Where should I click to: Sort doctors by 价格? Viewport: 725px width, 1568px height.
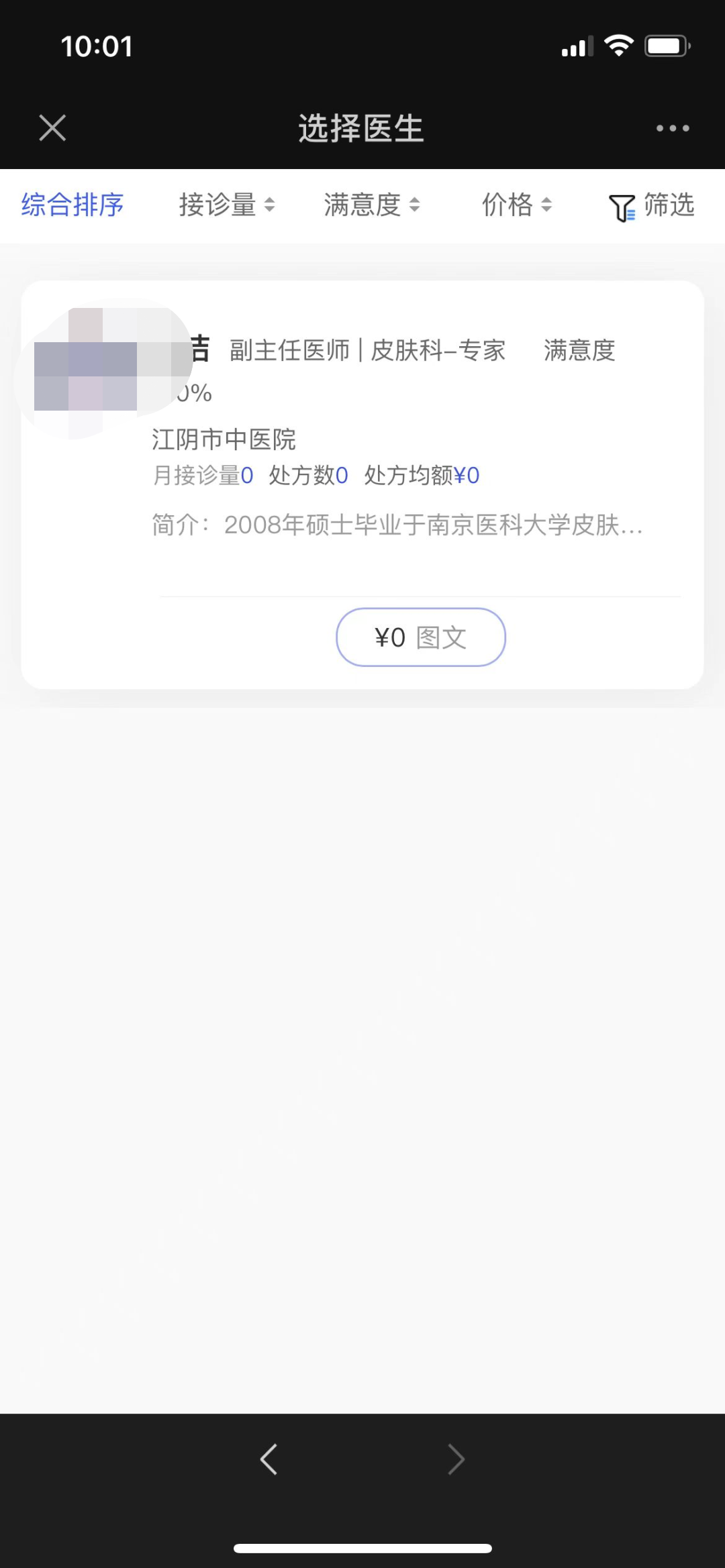pos(516,205)
